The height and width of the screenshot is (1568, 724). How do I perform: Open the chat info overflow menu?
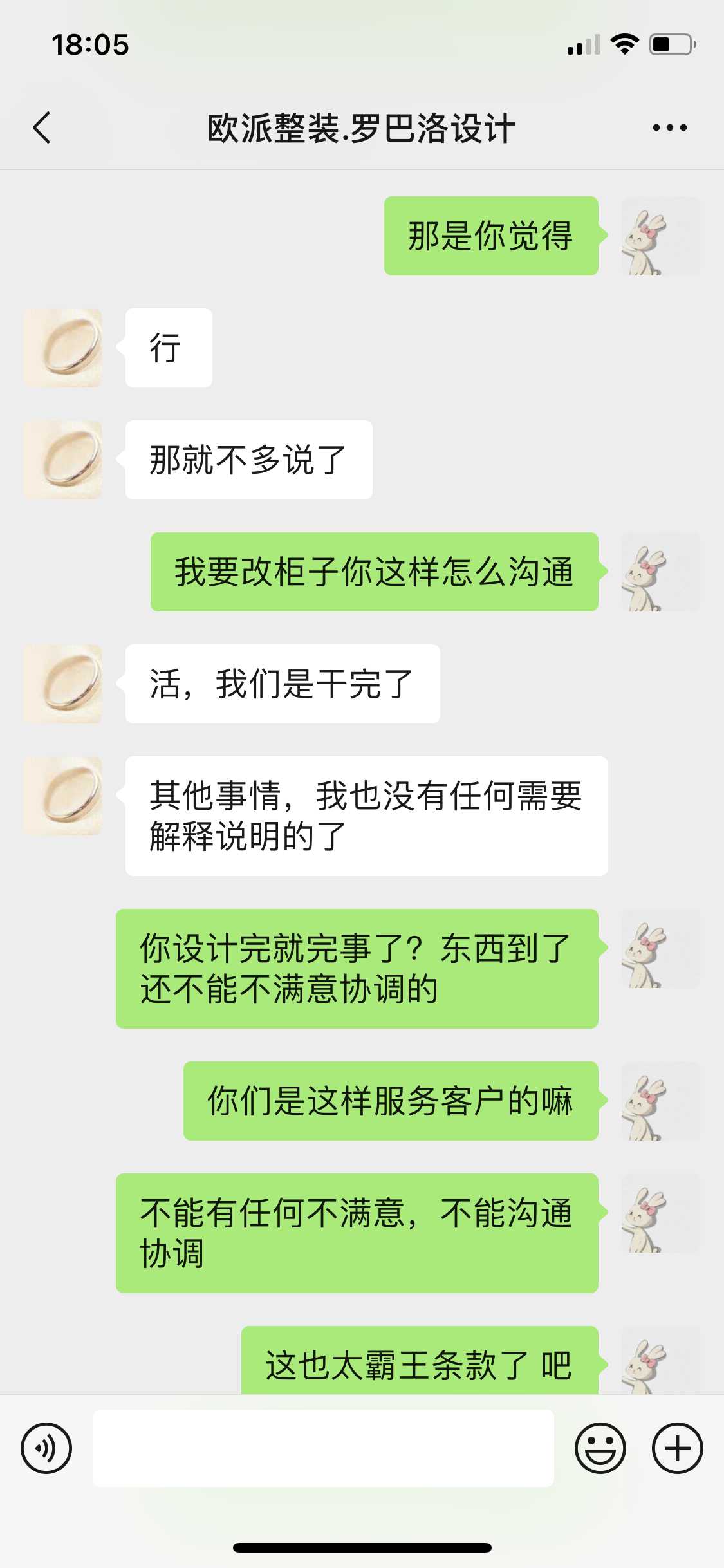click(669, 127)
